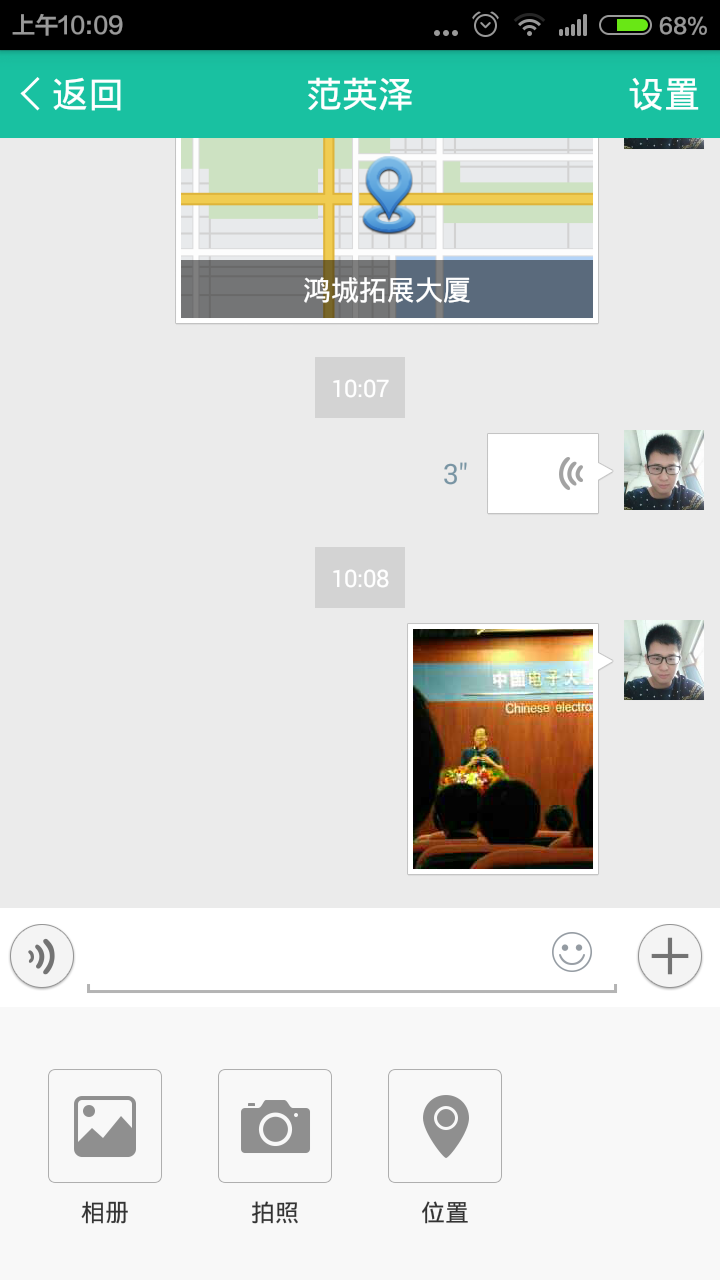This screenshot has height=1280, width=720.
Task: Share your 位置 location
Action: pos(445,1126)
